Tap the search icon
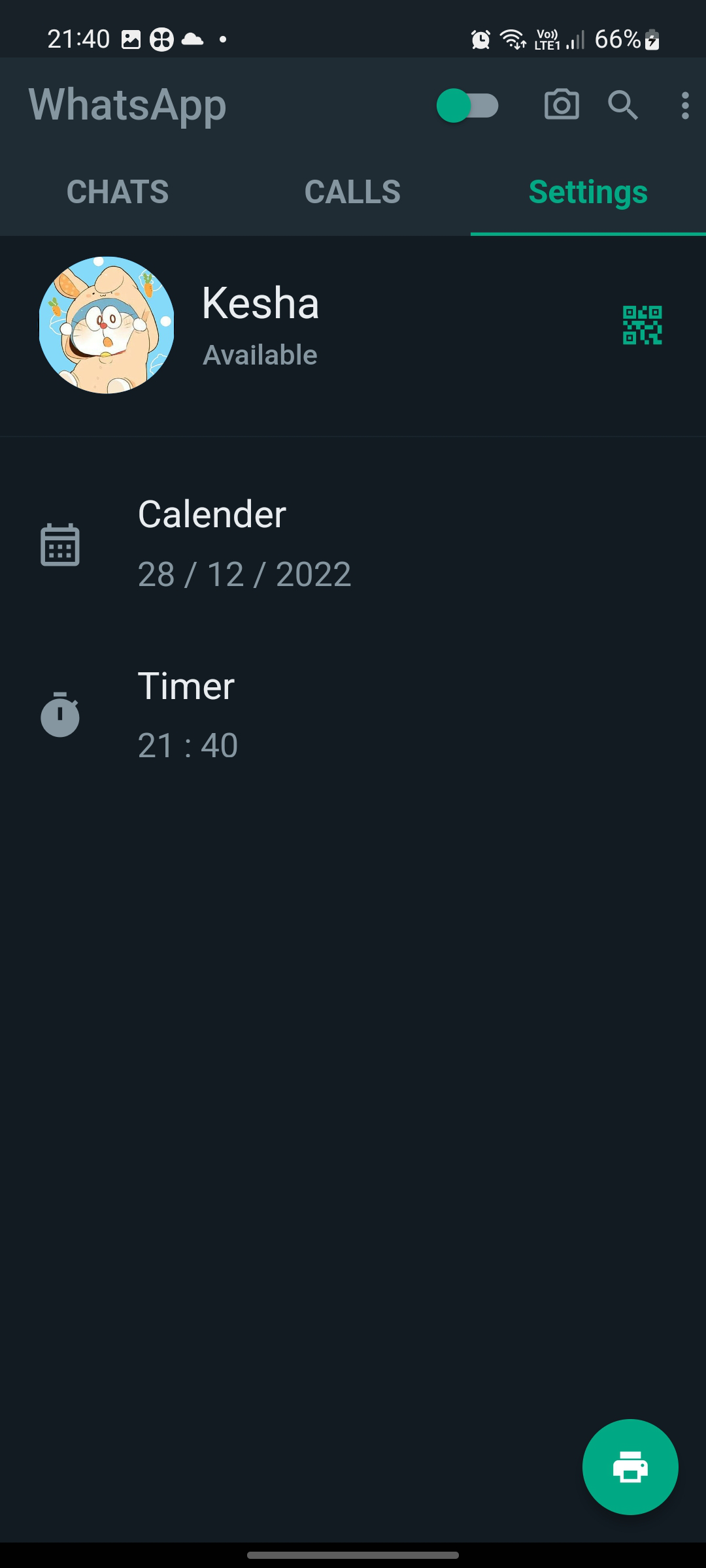Image resolution: width=706 pixels, height=1568 pixels. tap(622, 105)
